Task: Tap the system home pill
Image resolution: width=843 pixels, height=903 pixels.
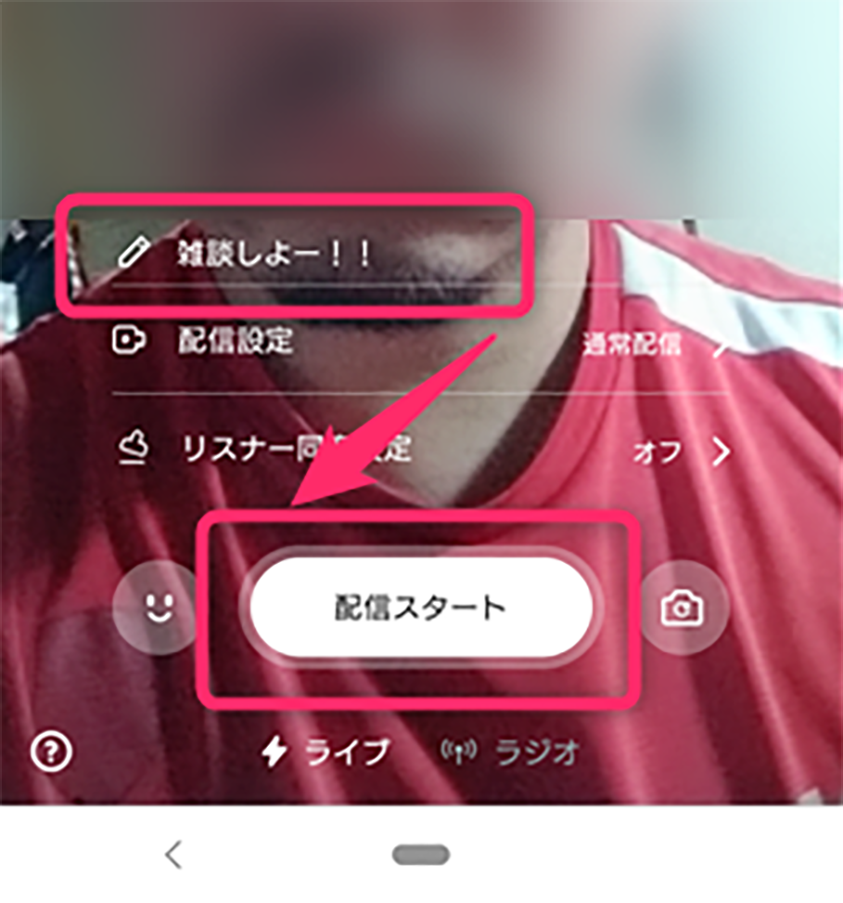Action: click(421, 855)
